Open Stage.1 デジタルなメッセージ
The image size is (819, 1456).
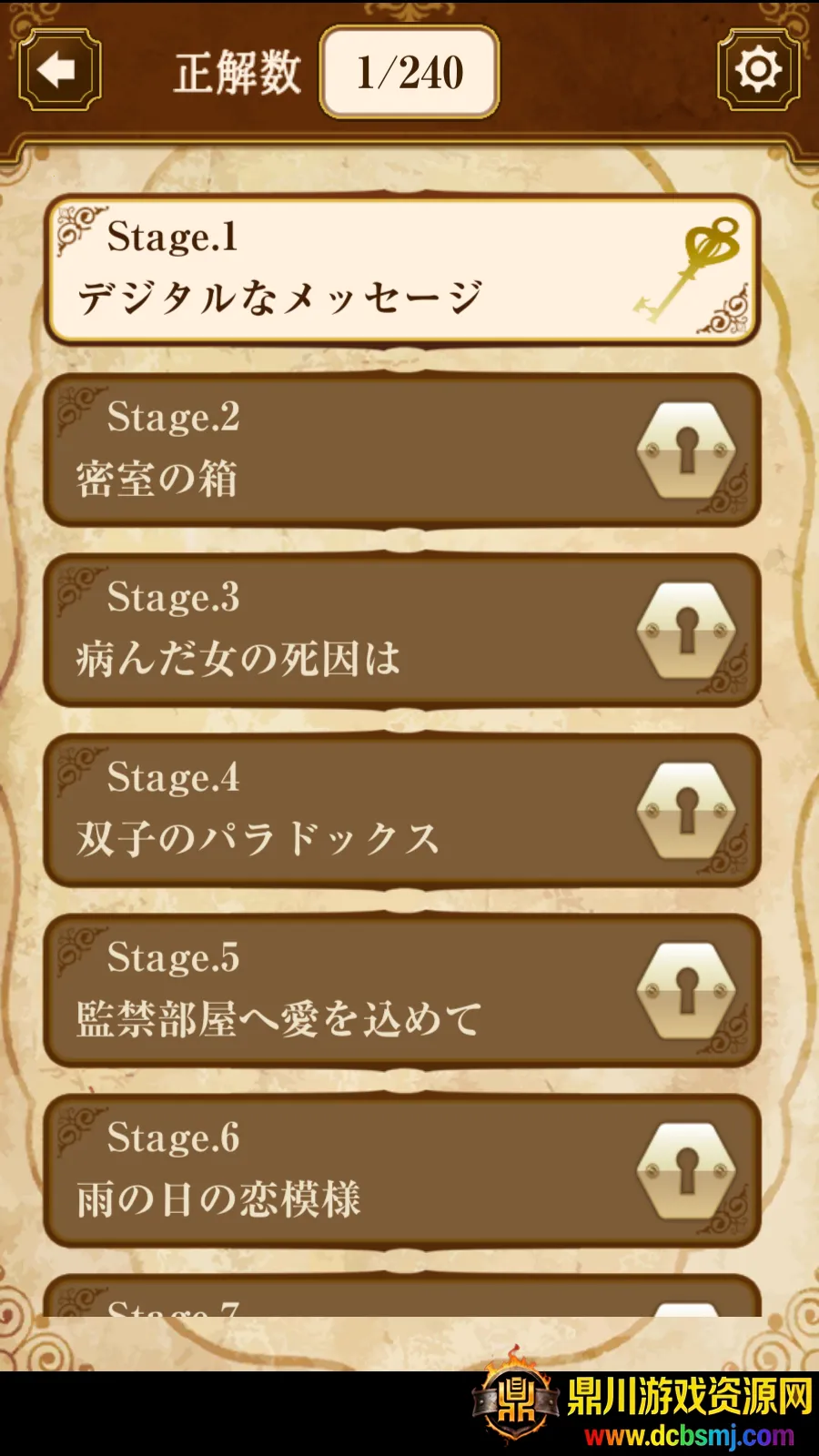tap(401, 269)
